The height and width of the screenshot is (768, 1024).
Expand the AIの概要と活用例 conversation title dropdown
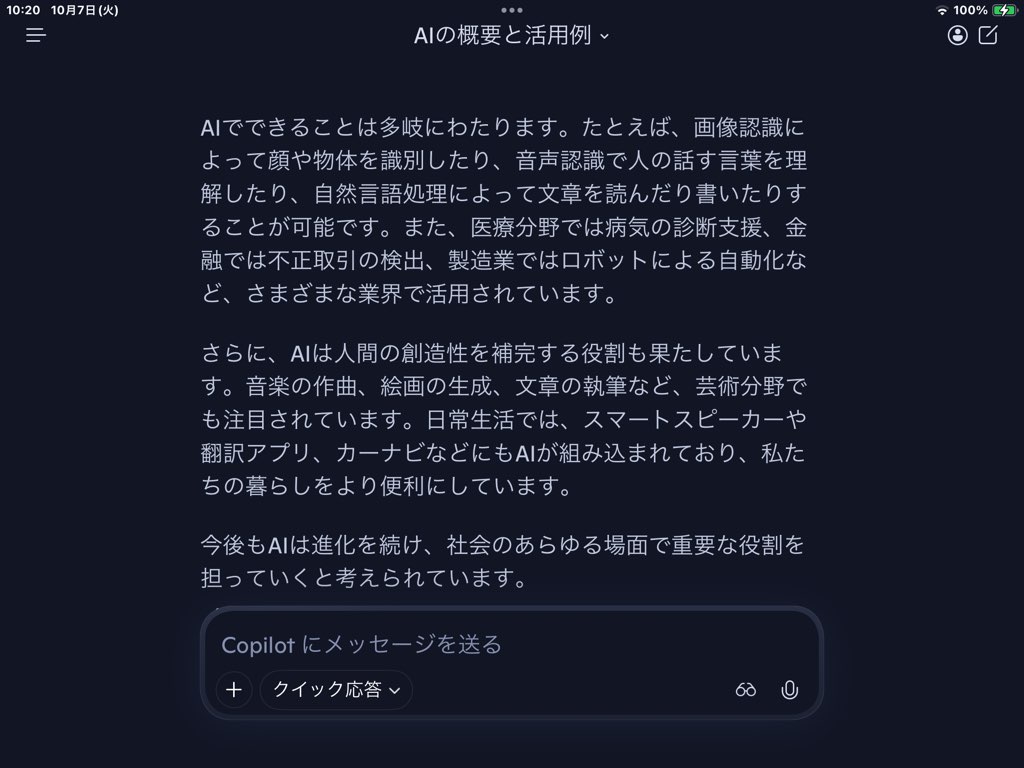click(511, 36)
